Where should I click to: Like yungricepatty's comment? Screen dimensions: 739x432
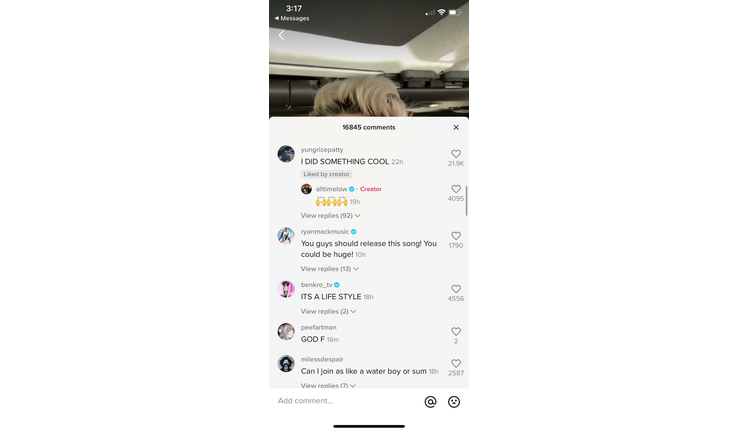tap(456, 155)
